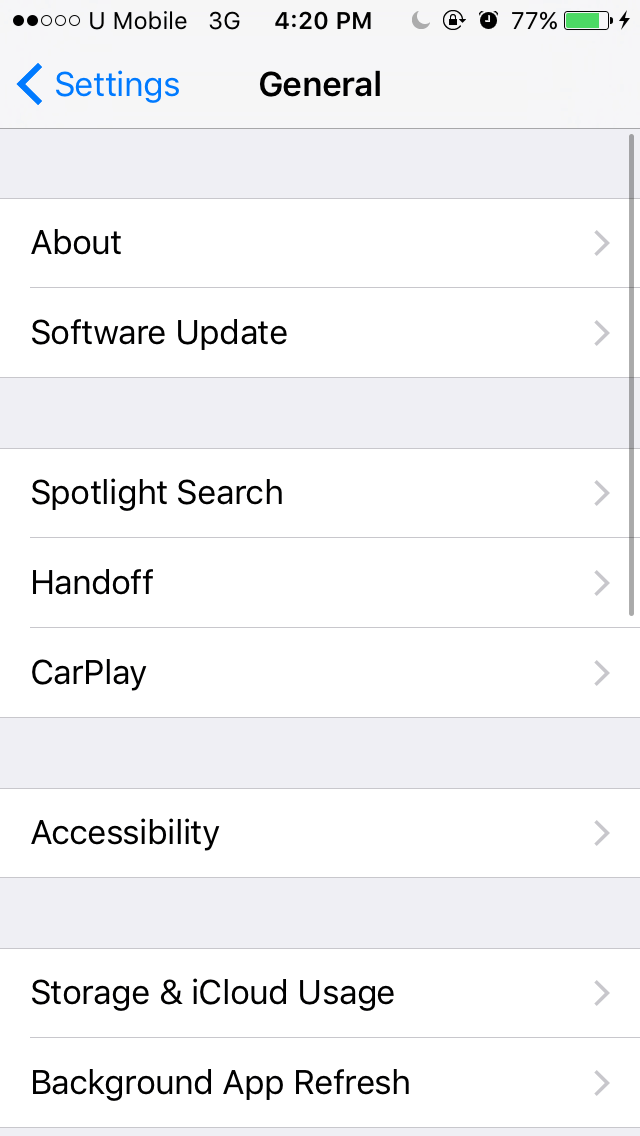The height and width of the screenshot is (1136, 640).
Task: Open Spotlight Search settings
Action: pos(320,493)
